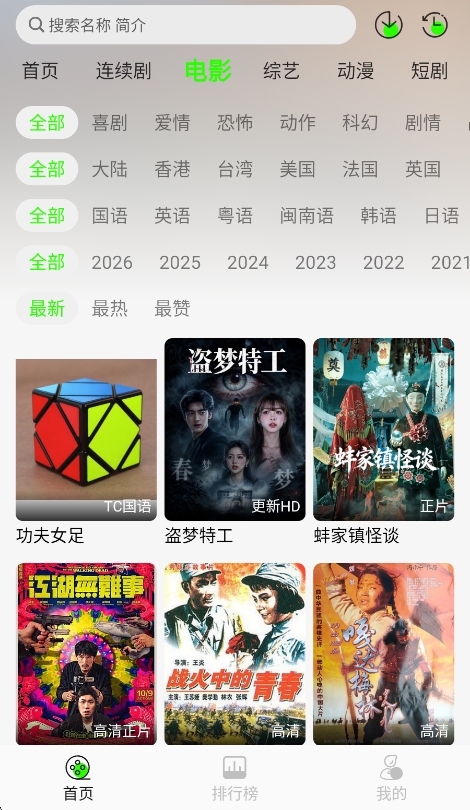The height and width of the screenshot is (810, 470).
Task: Pick 2024 in the year filter
Action: 248,262
